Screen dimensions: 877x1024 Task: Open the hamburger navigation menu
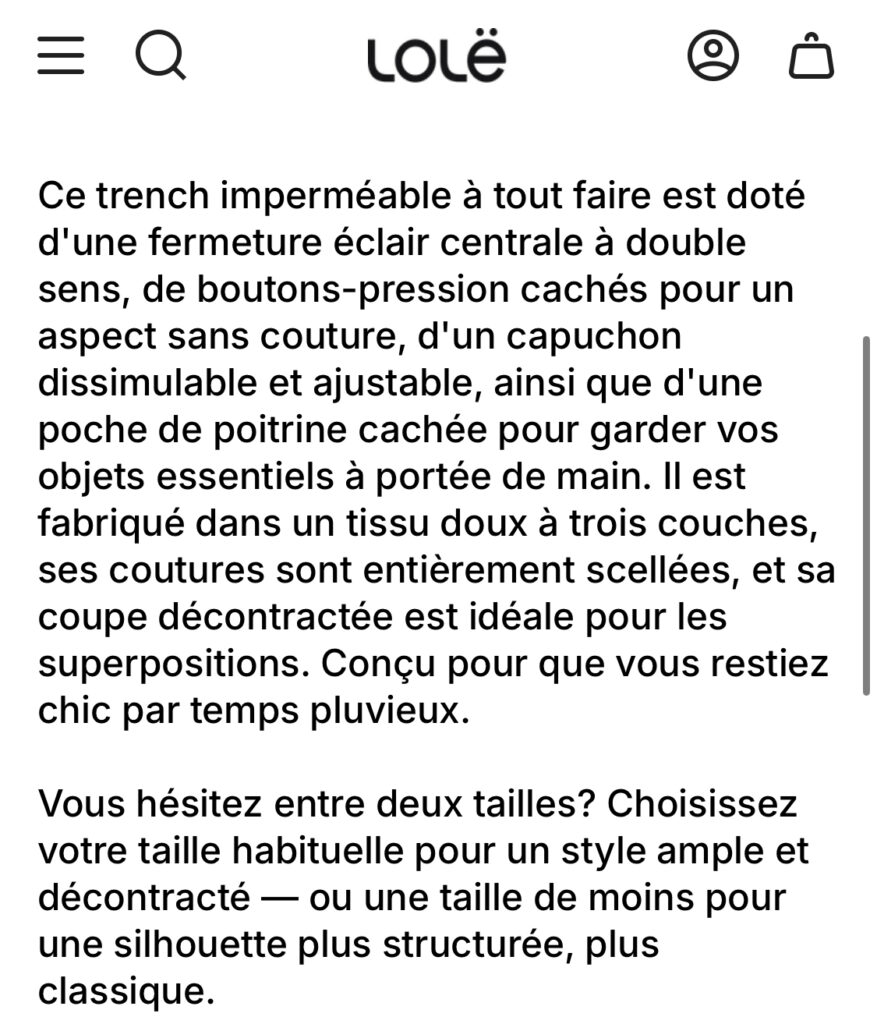(x=61, y=56)
